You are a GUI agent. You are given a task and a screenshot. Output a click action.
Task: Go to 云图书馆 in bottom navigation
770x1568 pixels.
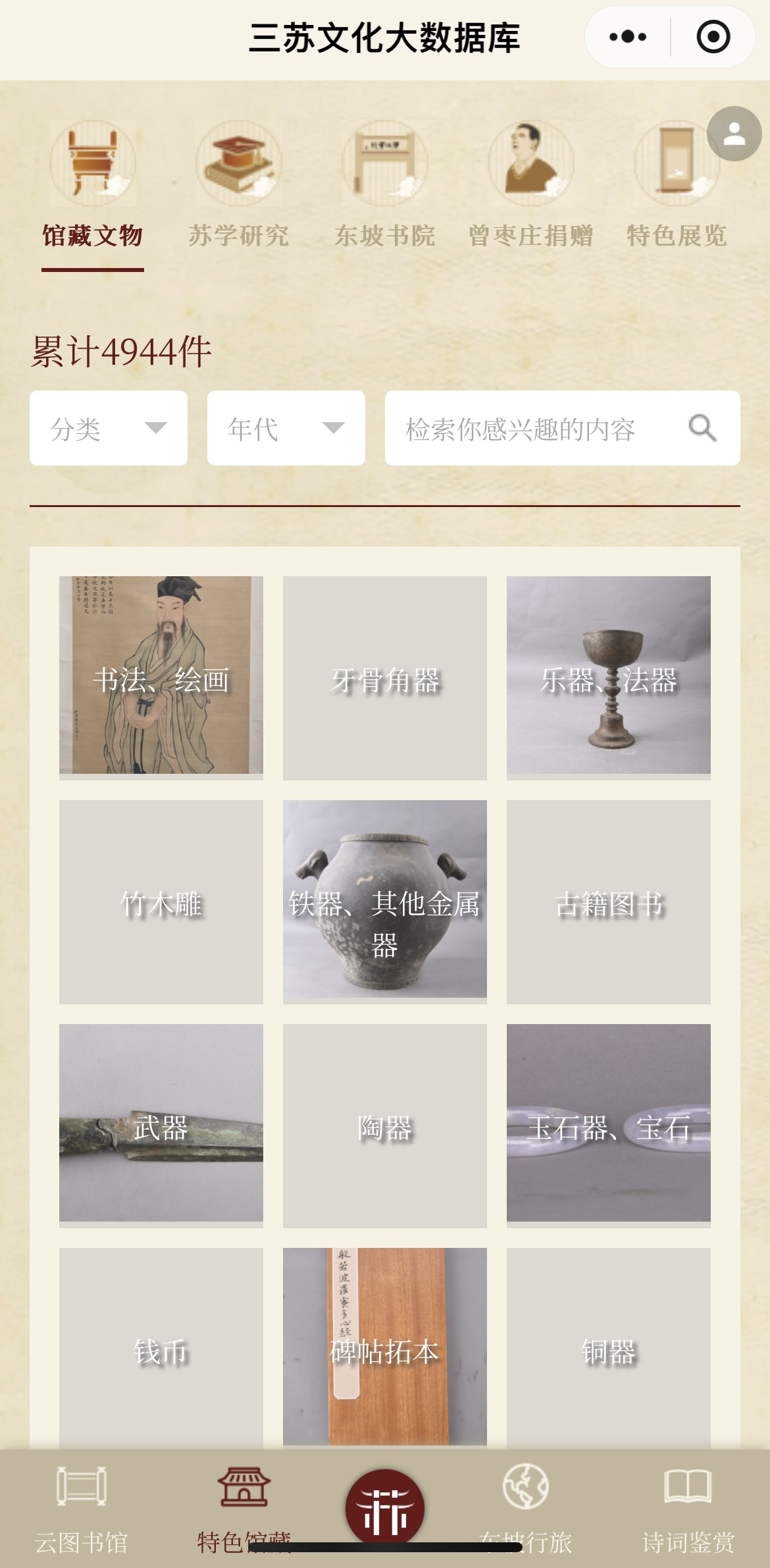[x=81, y=1508]
